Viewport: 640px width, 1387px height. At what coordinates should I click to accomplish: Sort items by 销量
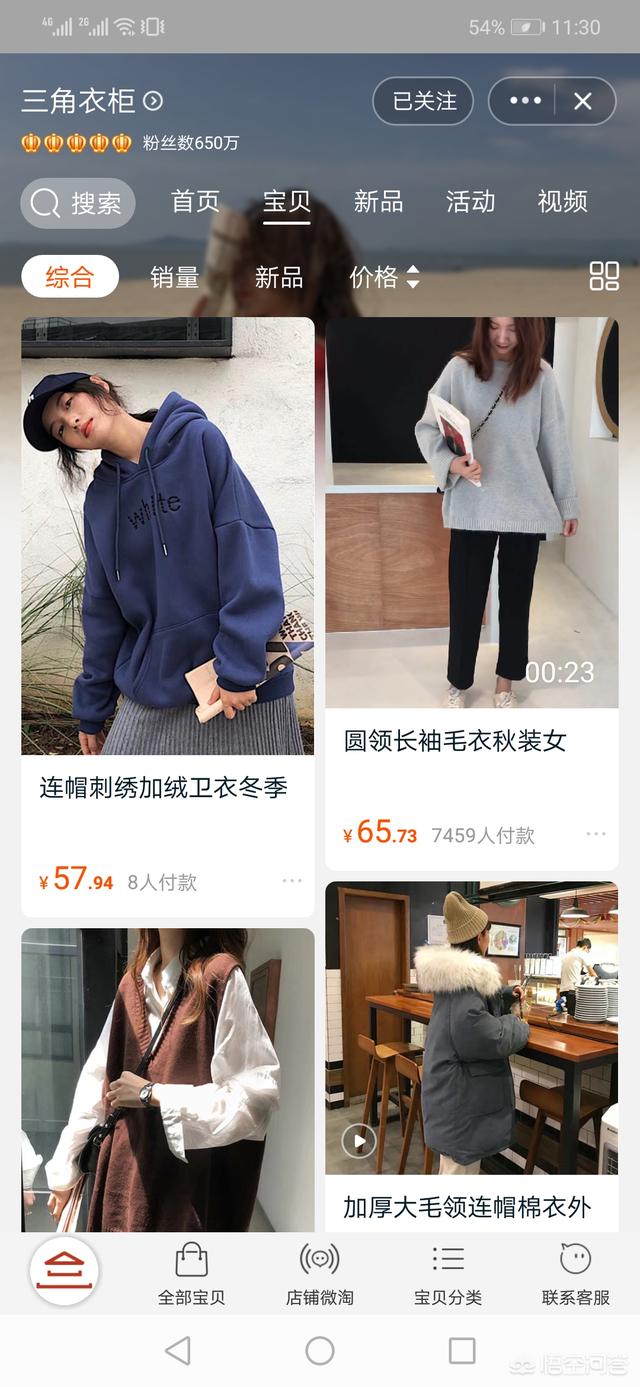click(x=174, y=277)
